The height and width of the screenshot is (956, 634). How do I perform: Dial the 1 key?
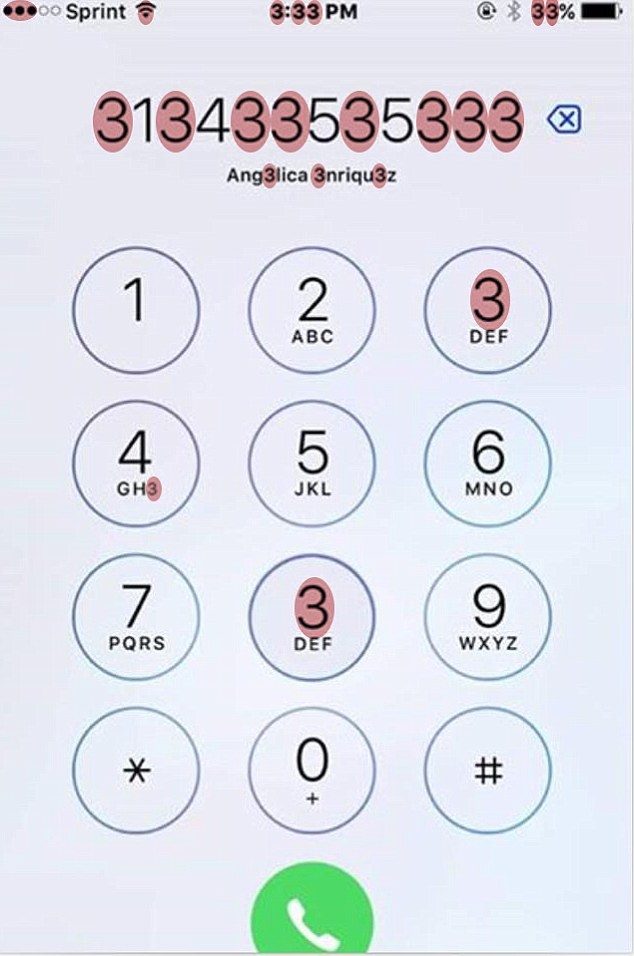coord(136,310)
